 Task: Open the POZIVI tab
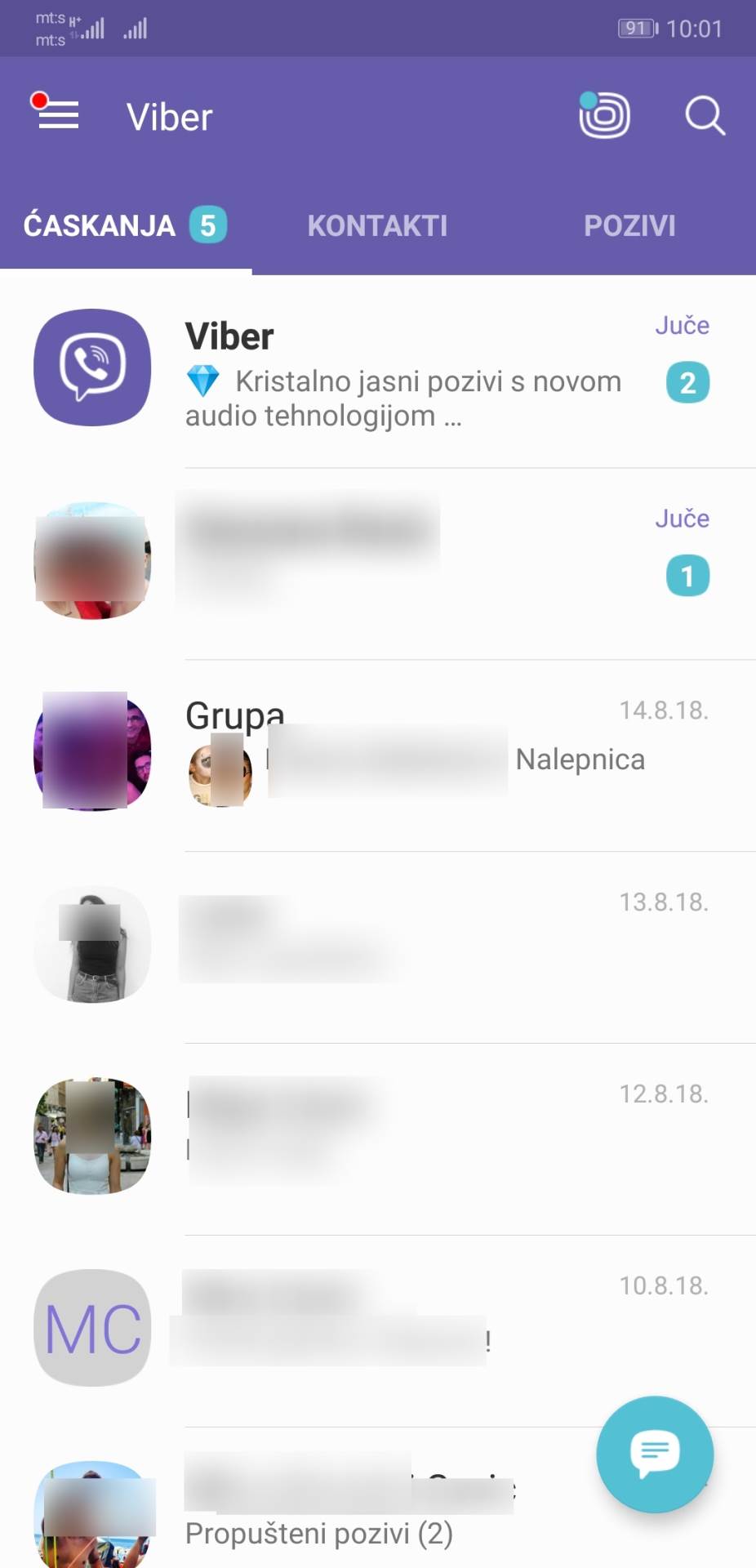click(629, 225)
